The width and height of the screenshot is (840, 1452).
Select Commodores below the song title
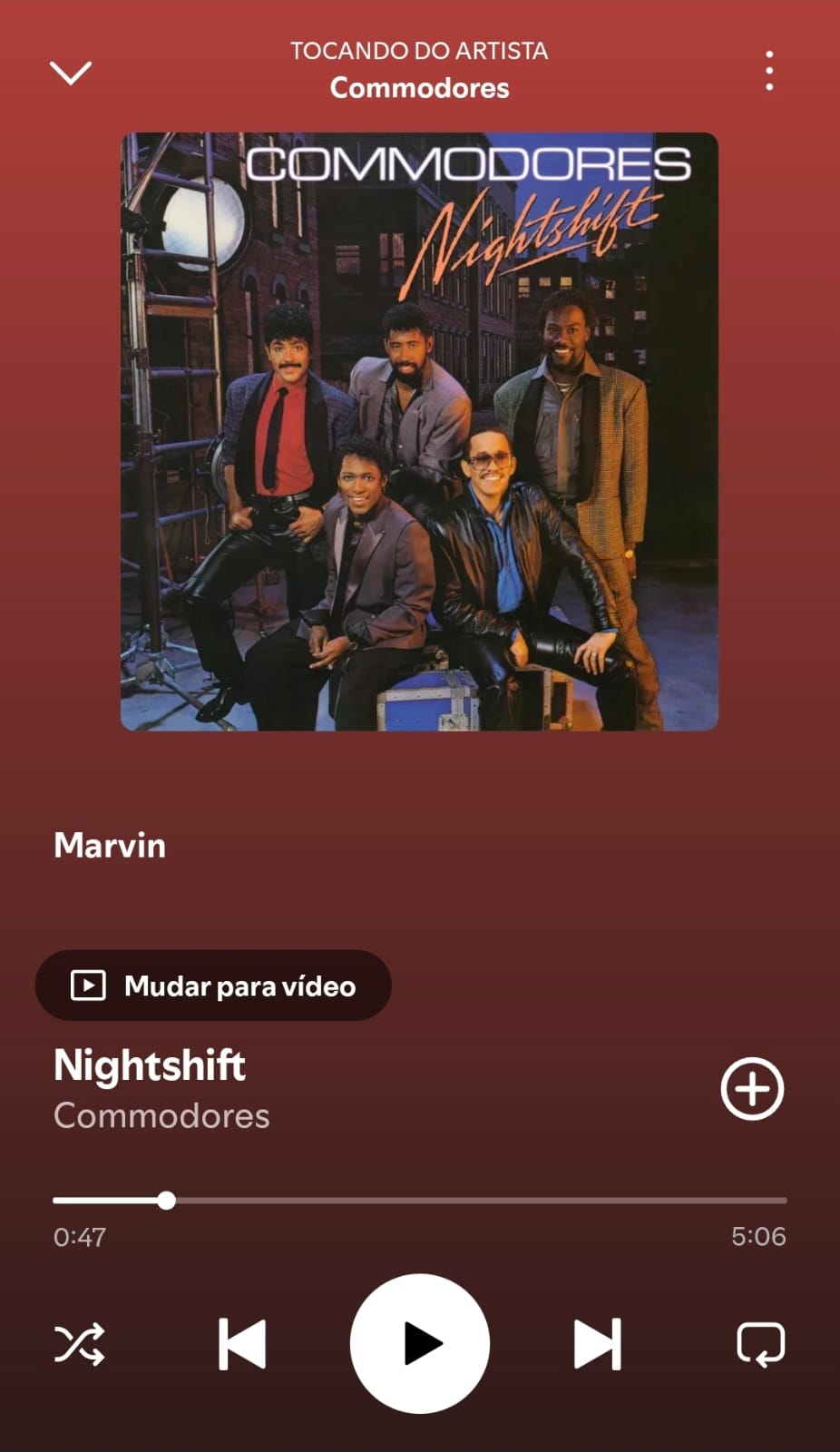[x=161, y=1116]
